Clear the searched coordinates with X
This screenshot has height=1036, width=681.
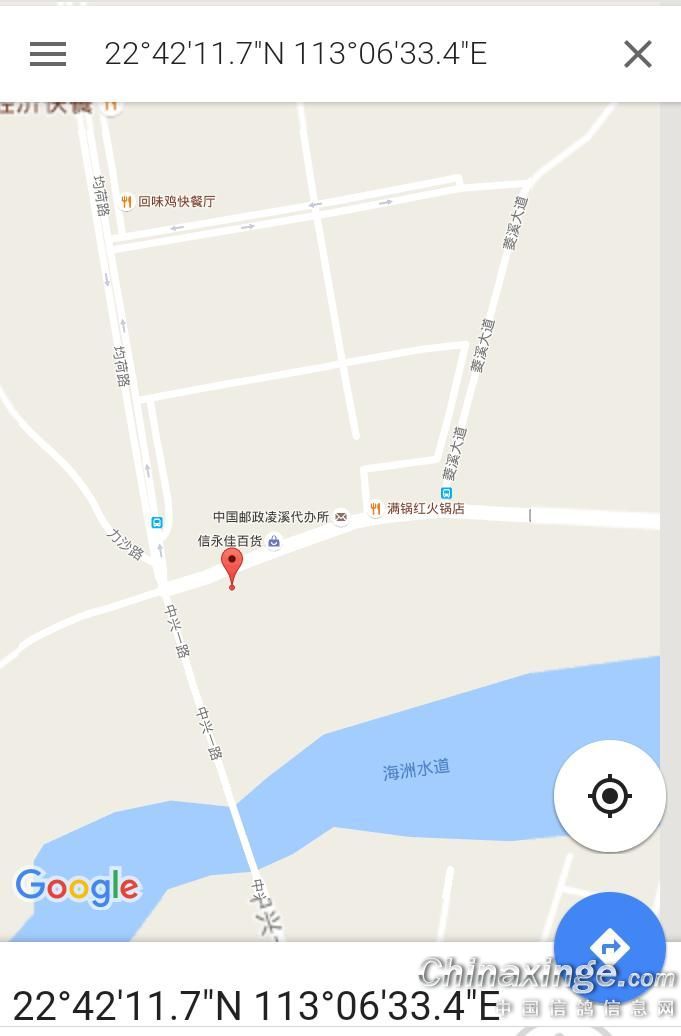(x=637, y=54)
